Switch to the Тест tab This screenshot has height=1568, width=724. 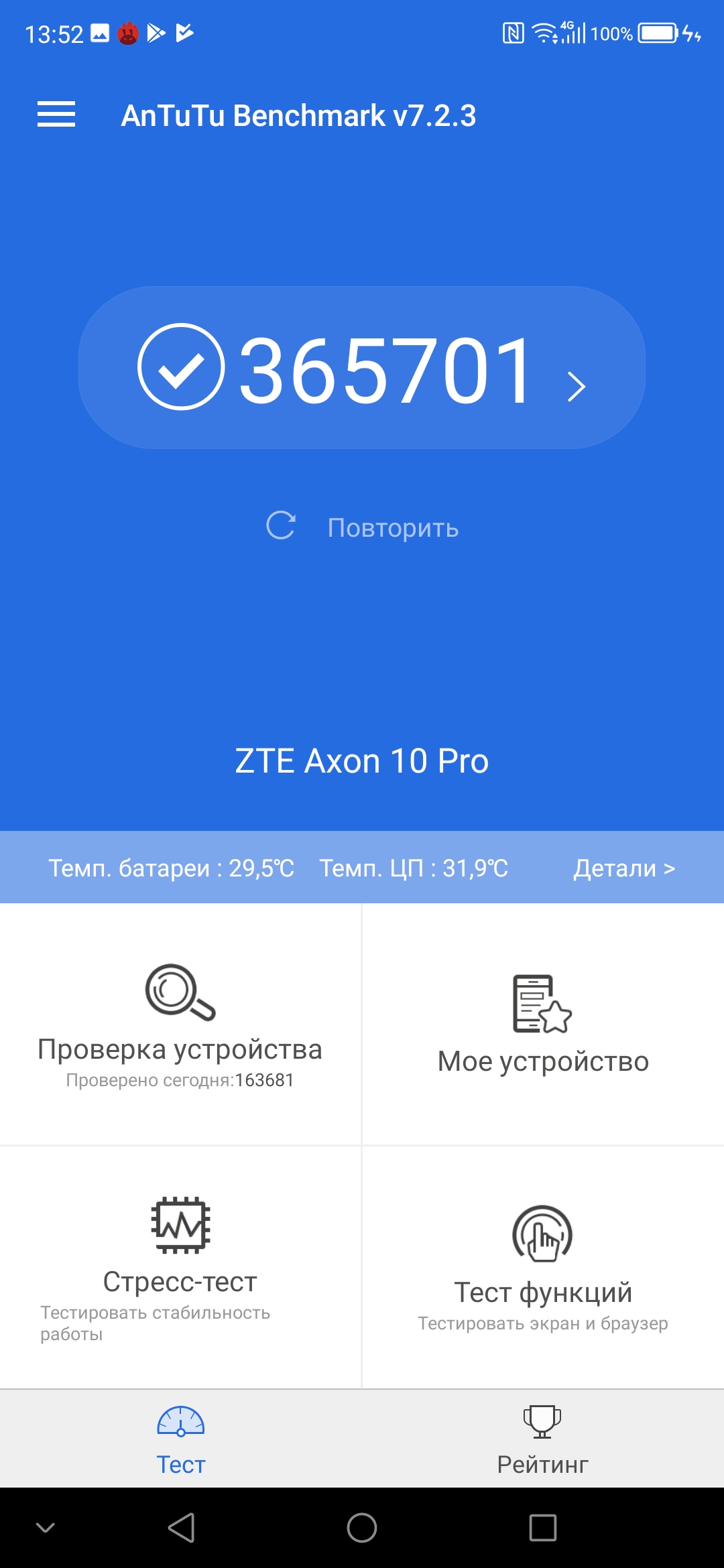point(181,1439)
